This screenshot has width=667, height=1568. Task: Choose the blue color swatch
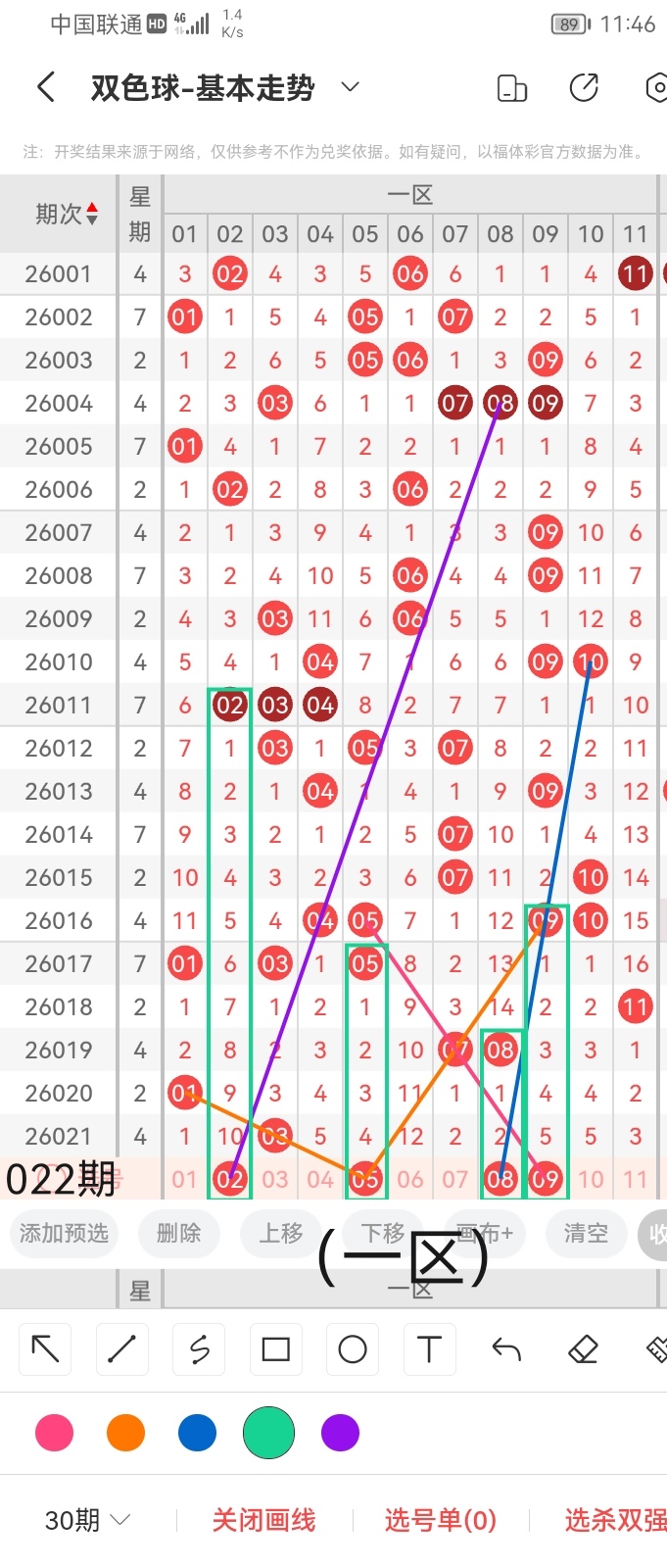(x=197, y=1433)
